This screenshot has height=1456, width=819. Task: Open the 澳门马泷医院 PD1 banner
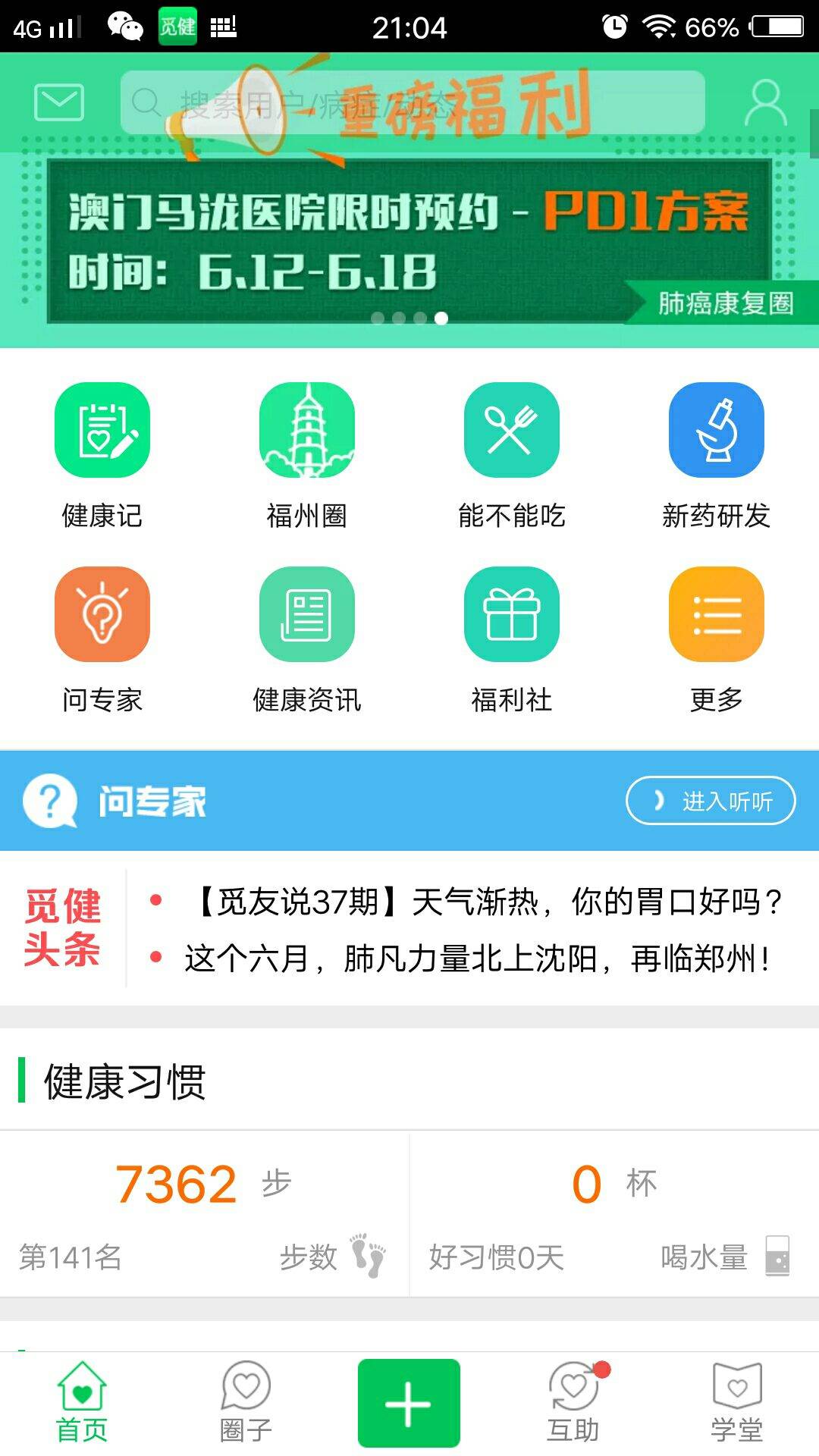click(409, 243)
